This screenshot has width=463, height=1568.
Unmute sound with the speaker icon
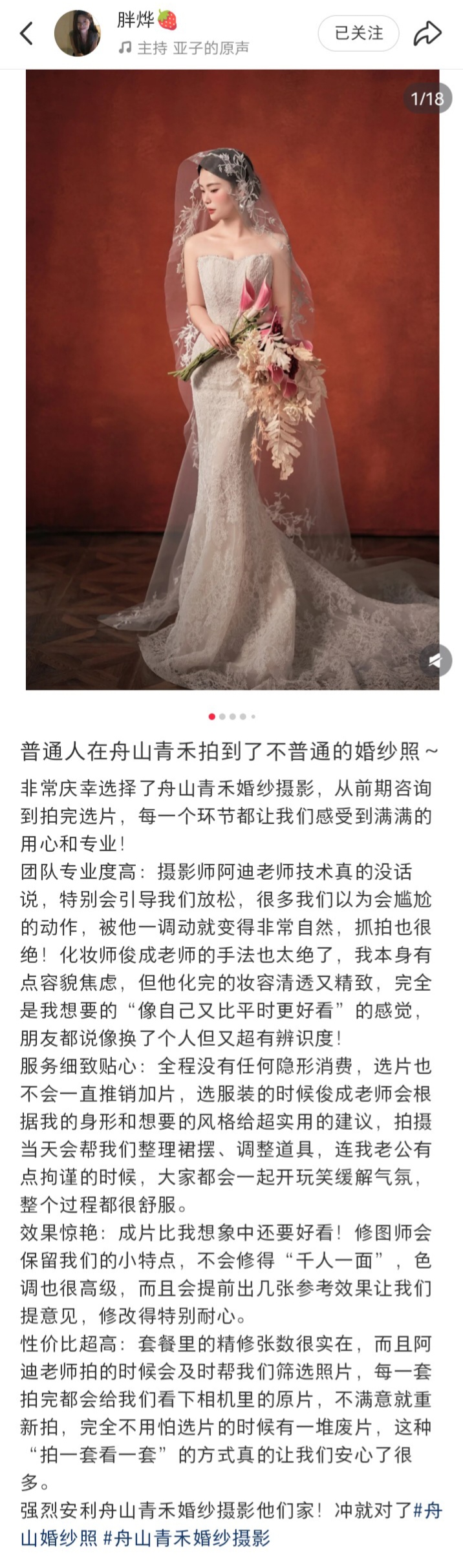click(435, 660)
